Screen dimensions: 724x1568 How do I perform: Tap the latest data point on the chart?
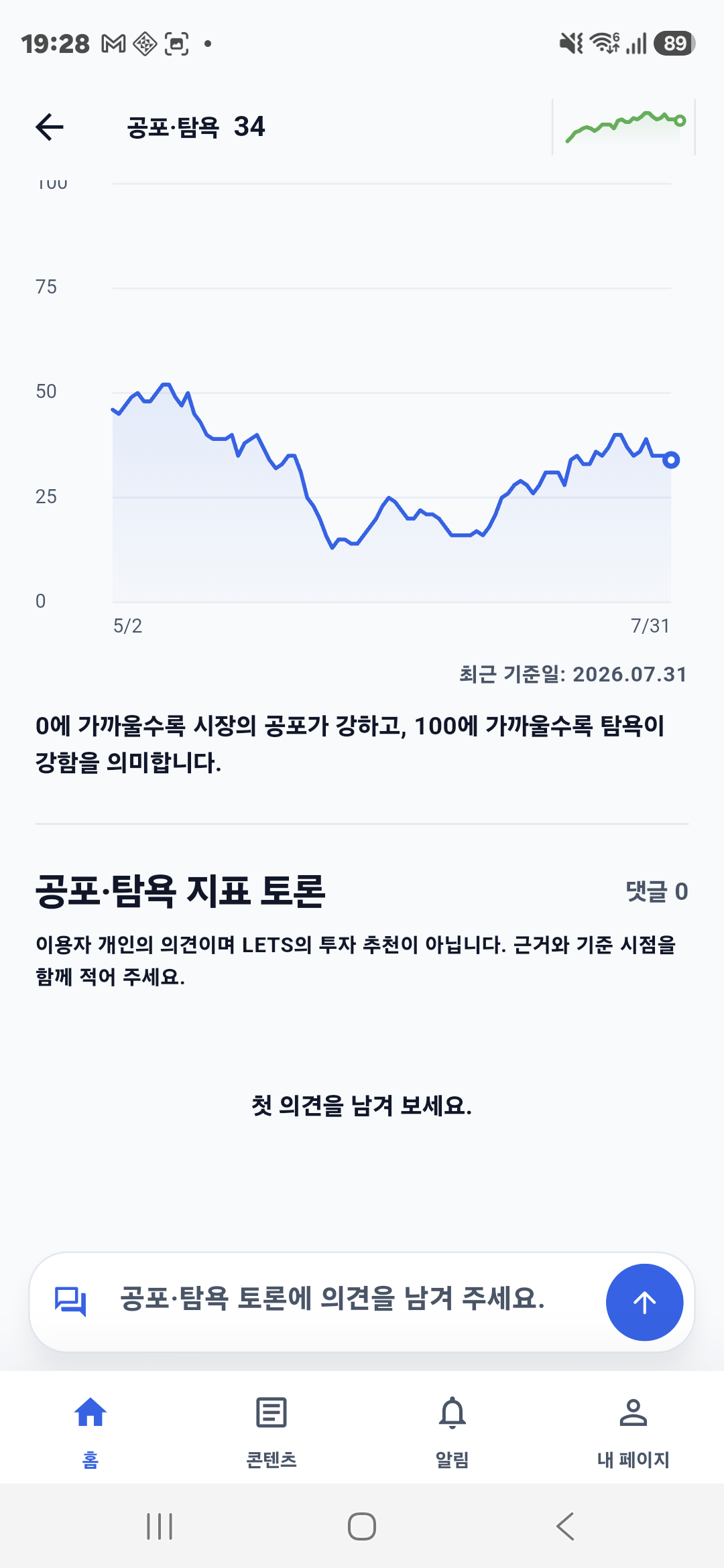[671, 460]
